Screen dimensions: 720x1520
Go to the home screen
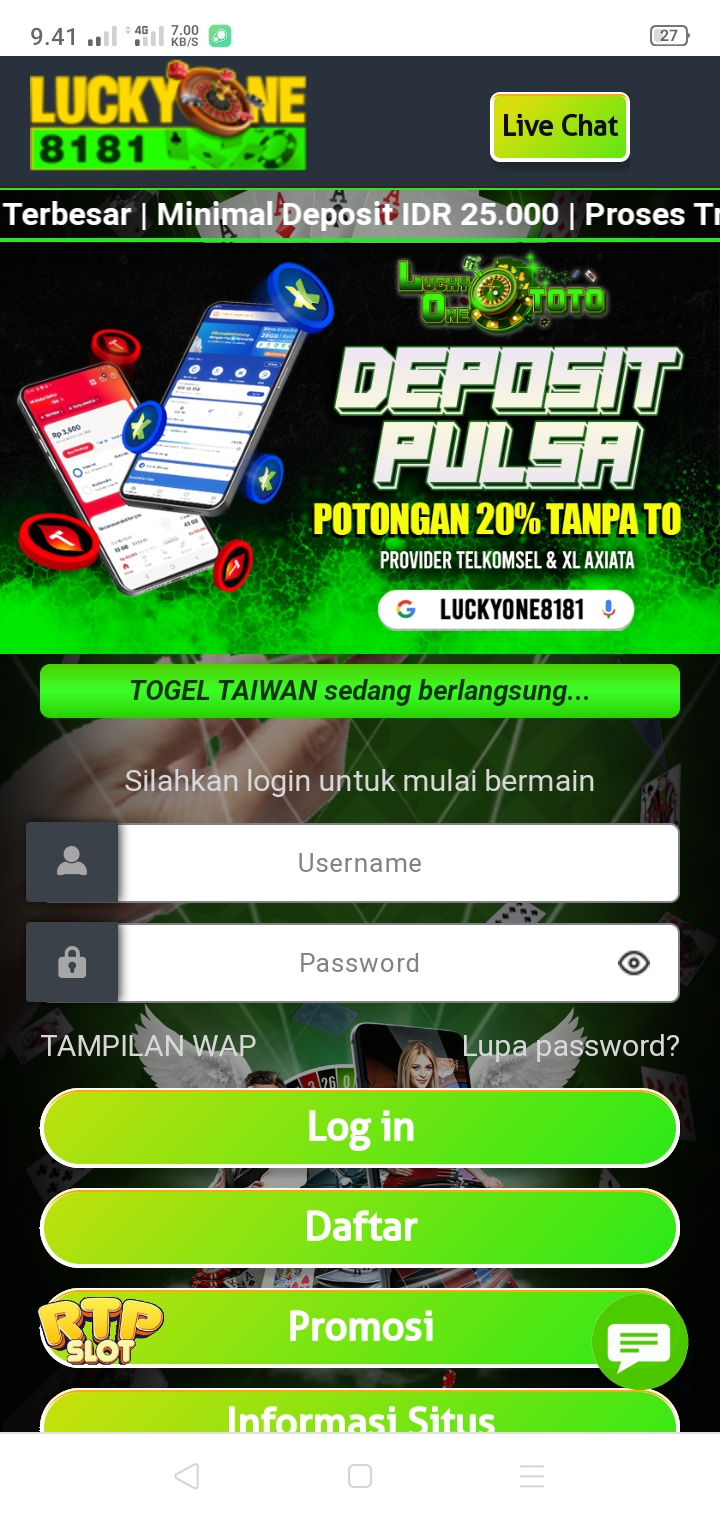coord(360,1476)
